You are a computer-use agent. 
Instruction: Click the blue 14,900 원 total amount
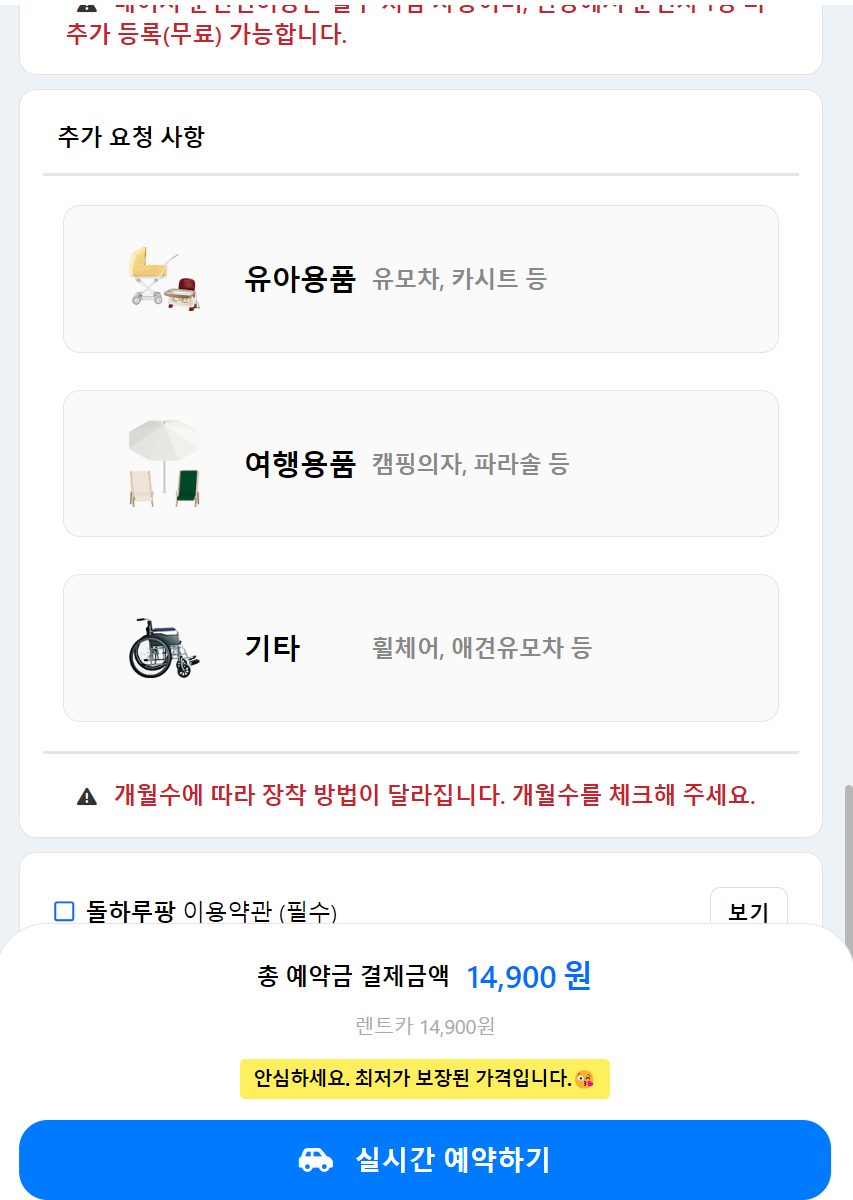(x=528, y=976)
